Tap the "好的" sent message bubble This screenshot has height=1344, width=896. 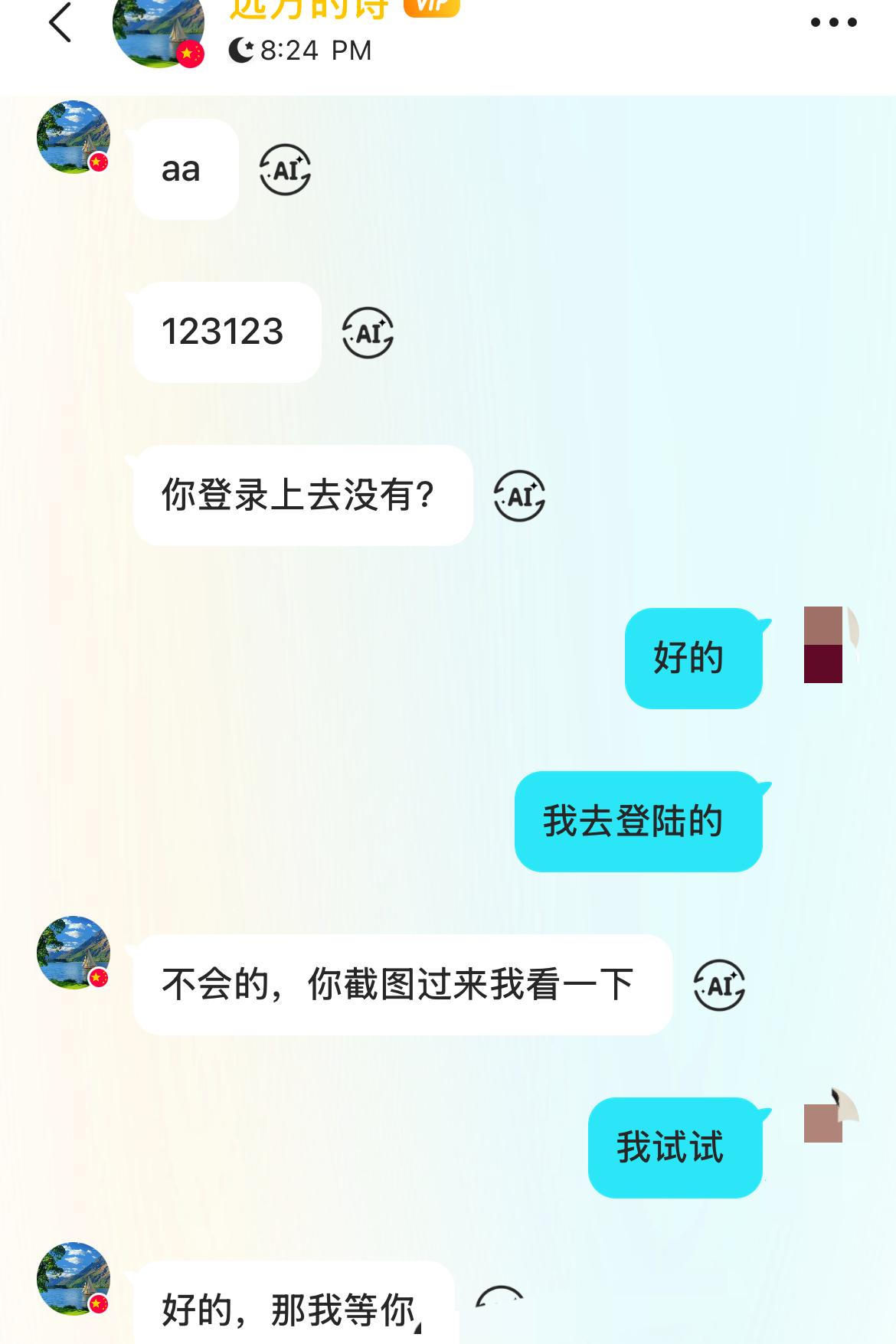693,657
